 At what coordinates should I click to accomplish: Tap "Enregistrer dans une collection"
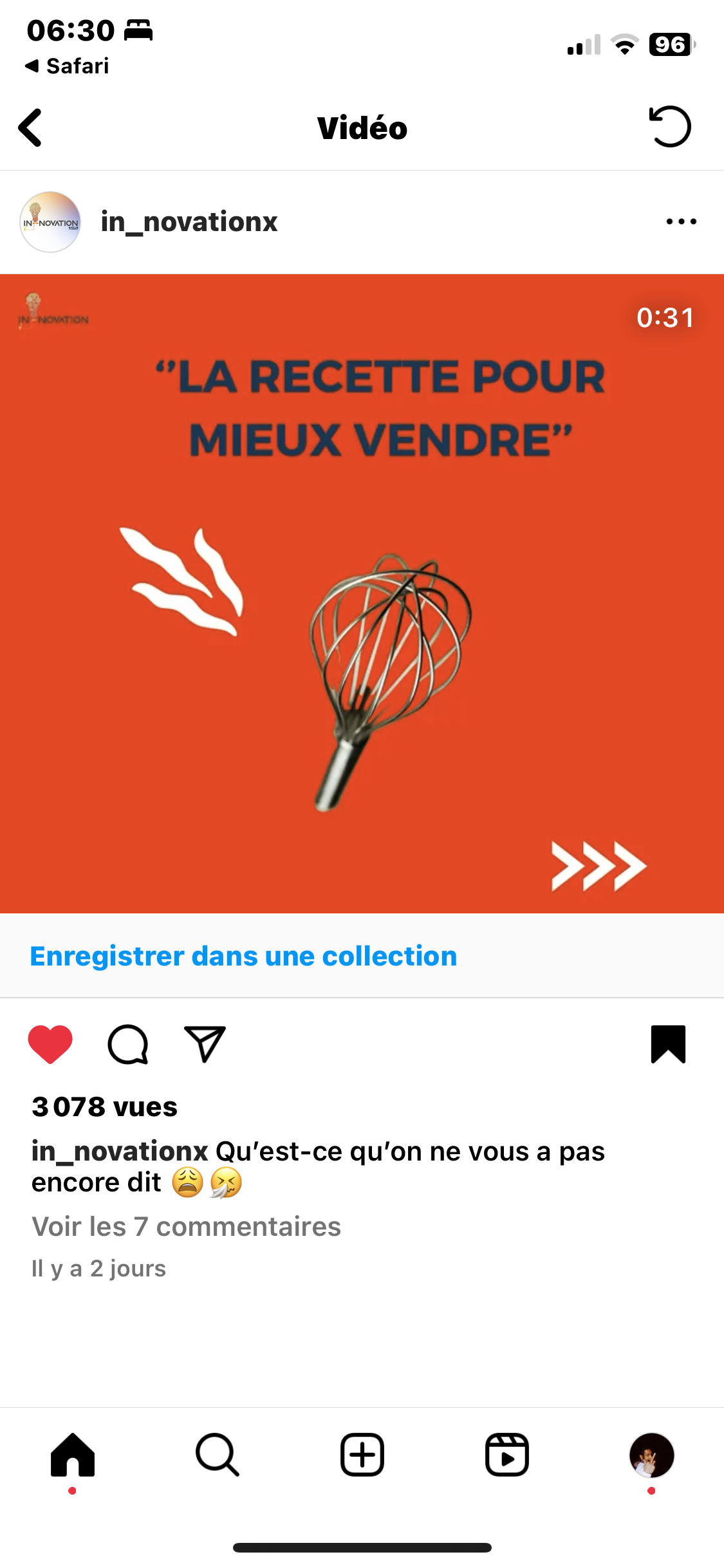(243, 957)
